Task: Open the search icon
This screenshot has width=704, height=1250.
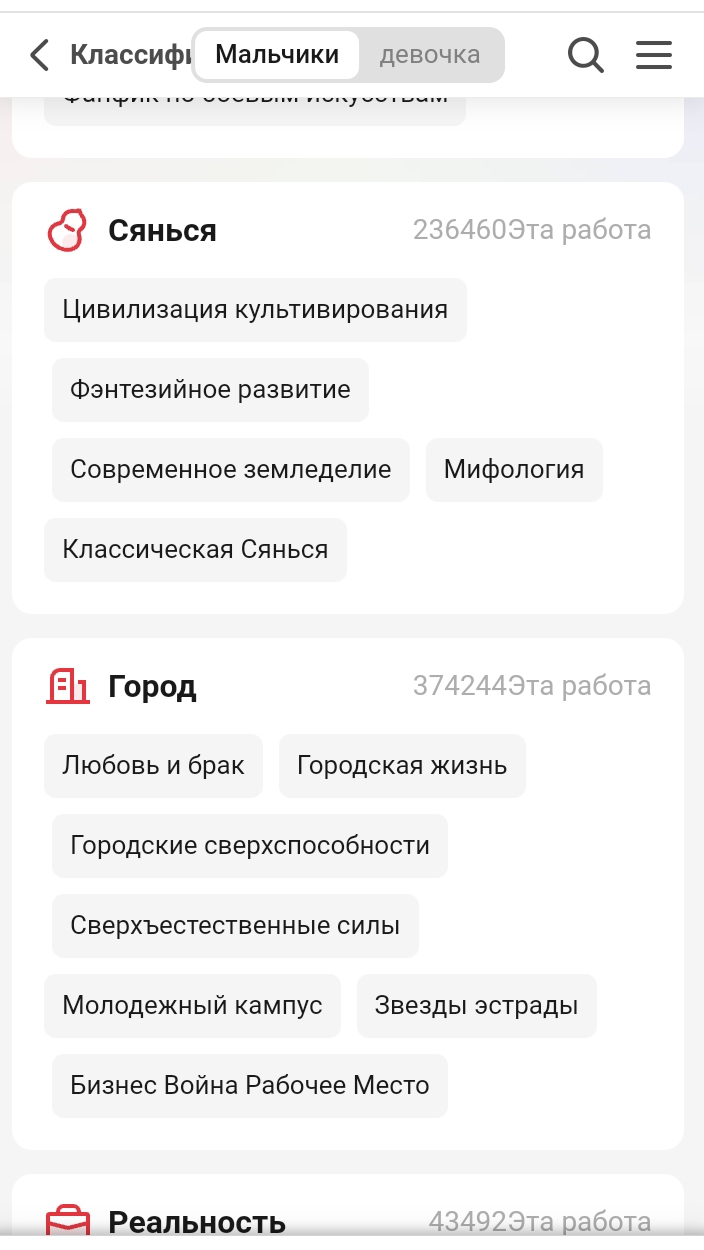Action: (x=586, y=55)
